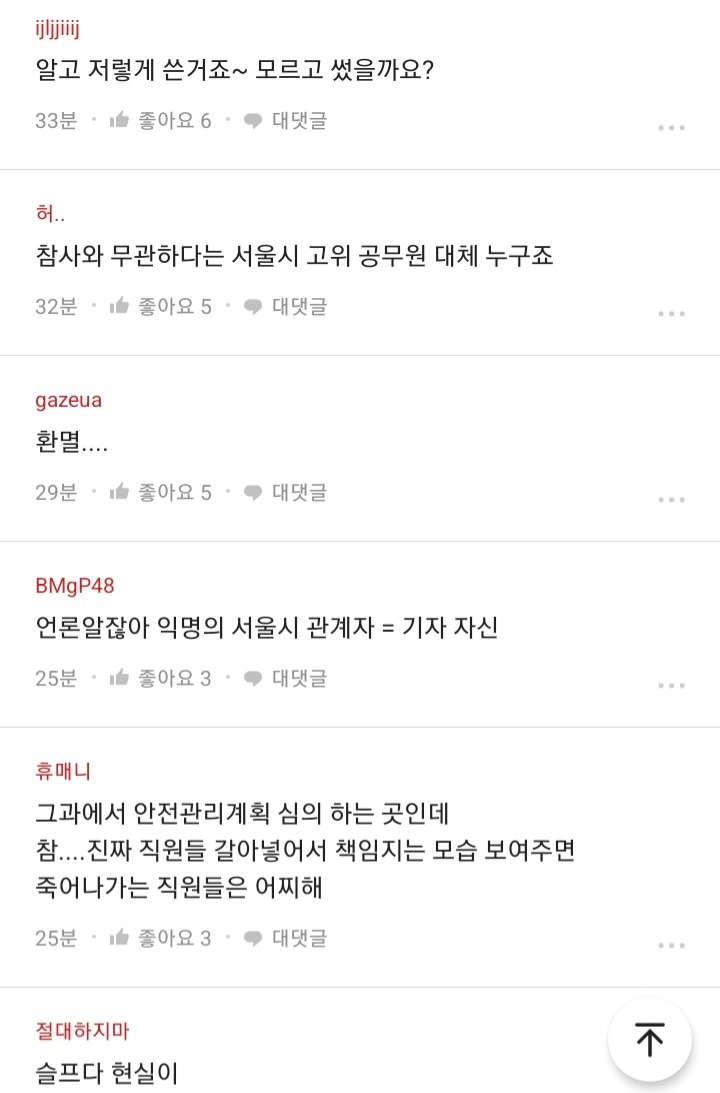720x1093 pixels.
Task: Open BMgP48's profile
Action: pos(74,586)
